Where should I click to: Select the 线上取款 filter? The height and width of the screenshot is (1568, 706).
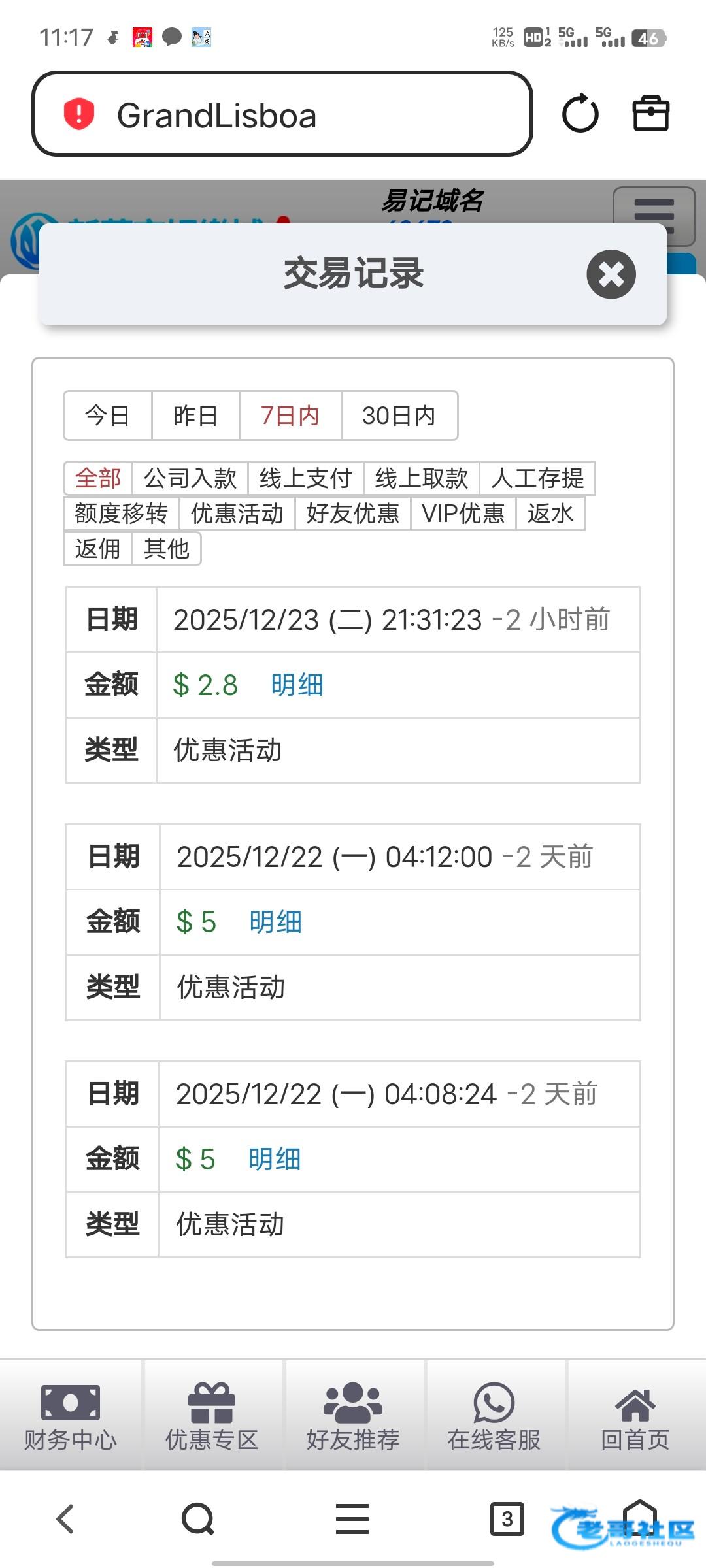pyautogui.click(x=422, y=478)
